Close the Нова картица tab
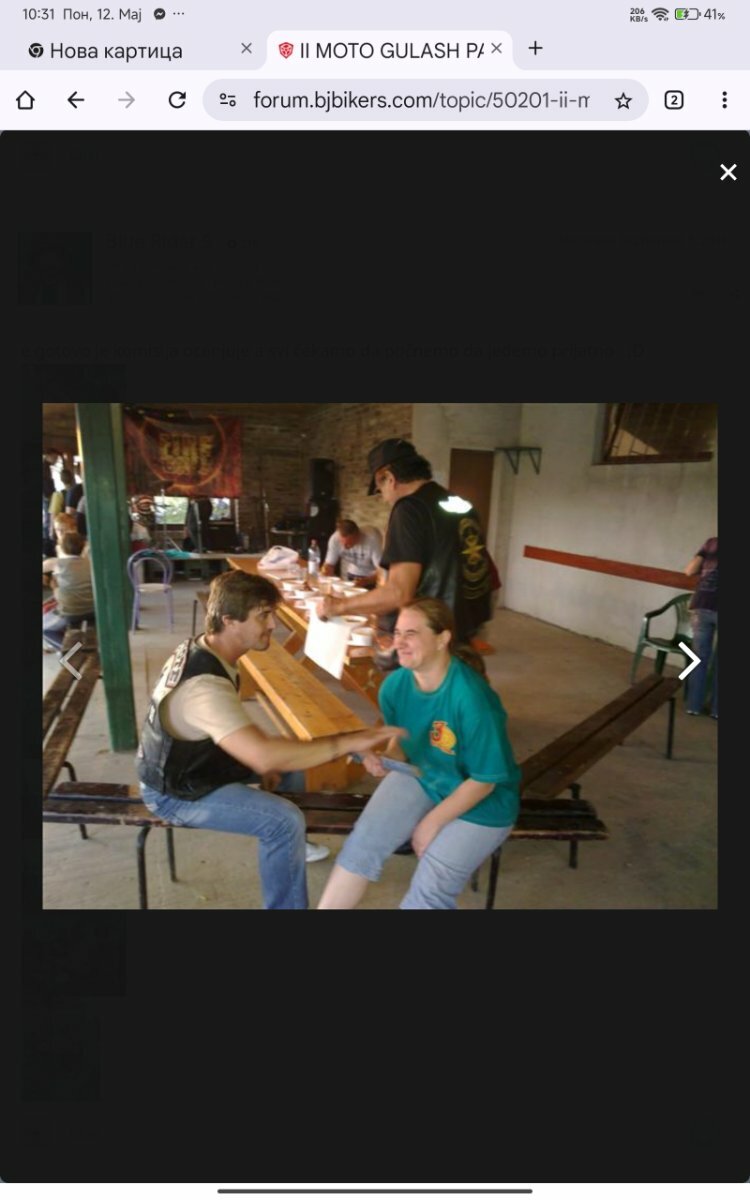Viewport: 750px width, 1200px height. (x=246, y=49)
